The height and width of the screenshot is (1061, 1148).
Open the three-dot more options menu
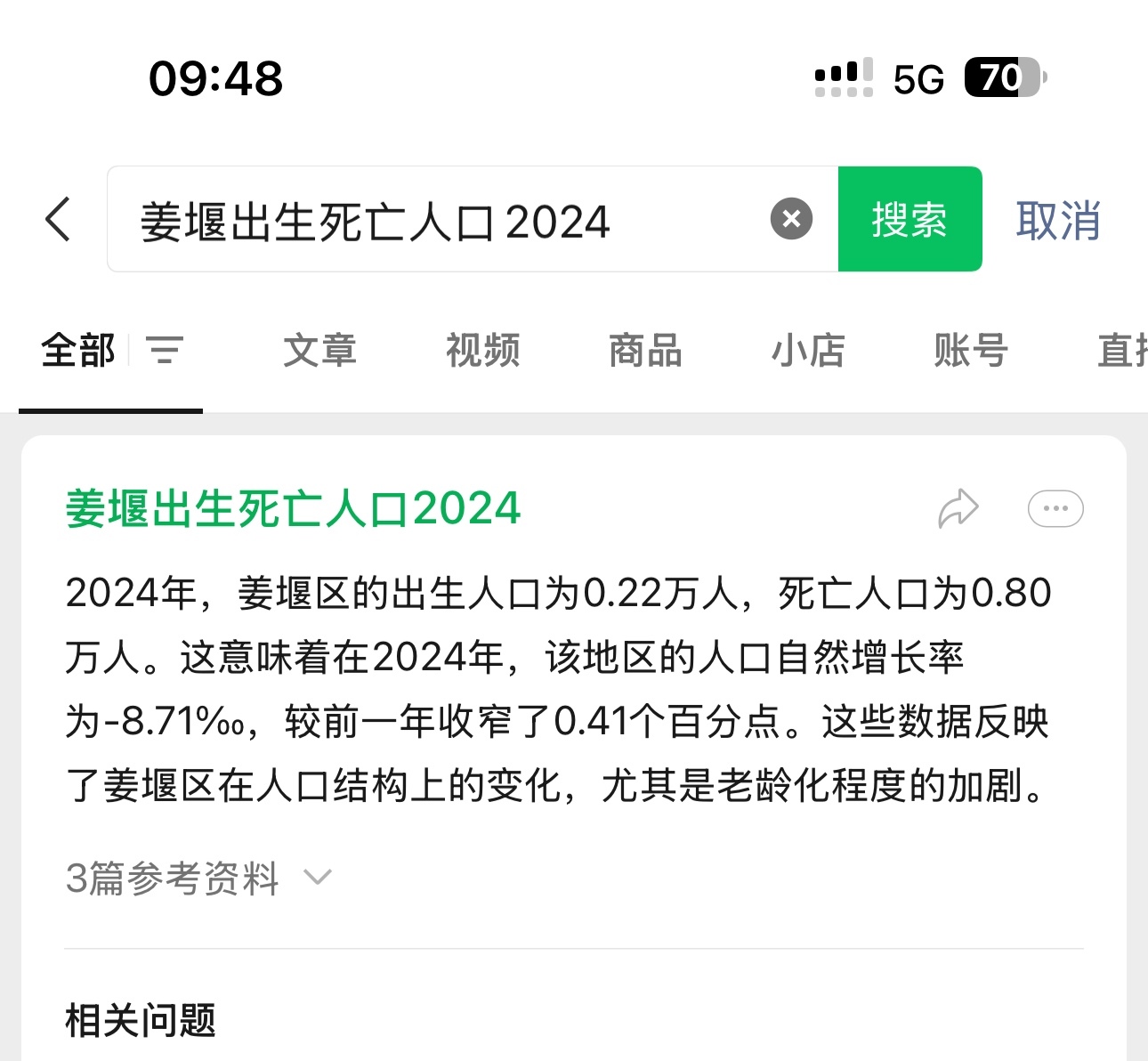[x=1055, y=509]
